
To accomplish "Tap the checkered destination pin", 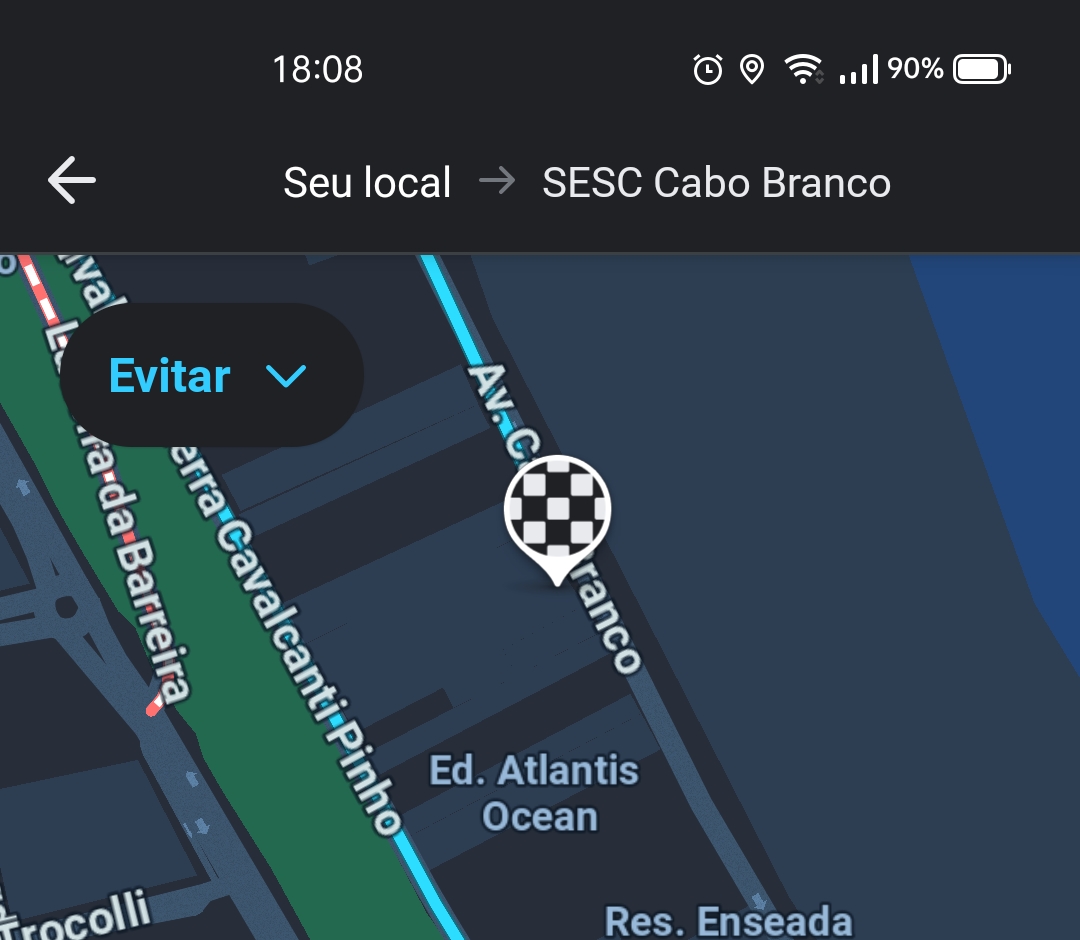I will (557, 510).
